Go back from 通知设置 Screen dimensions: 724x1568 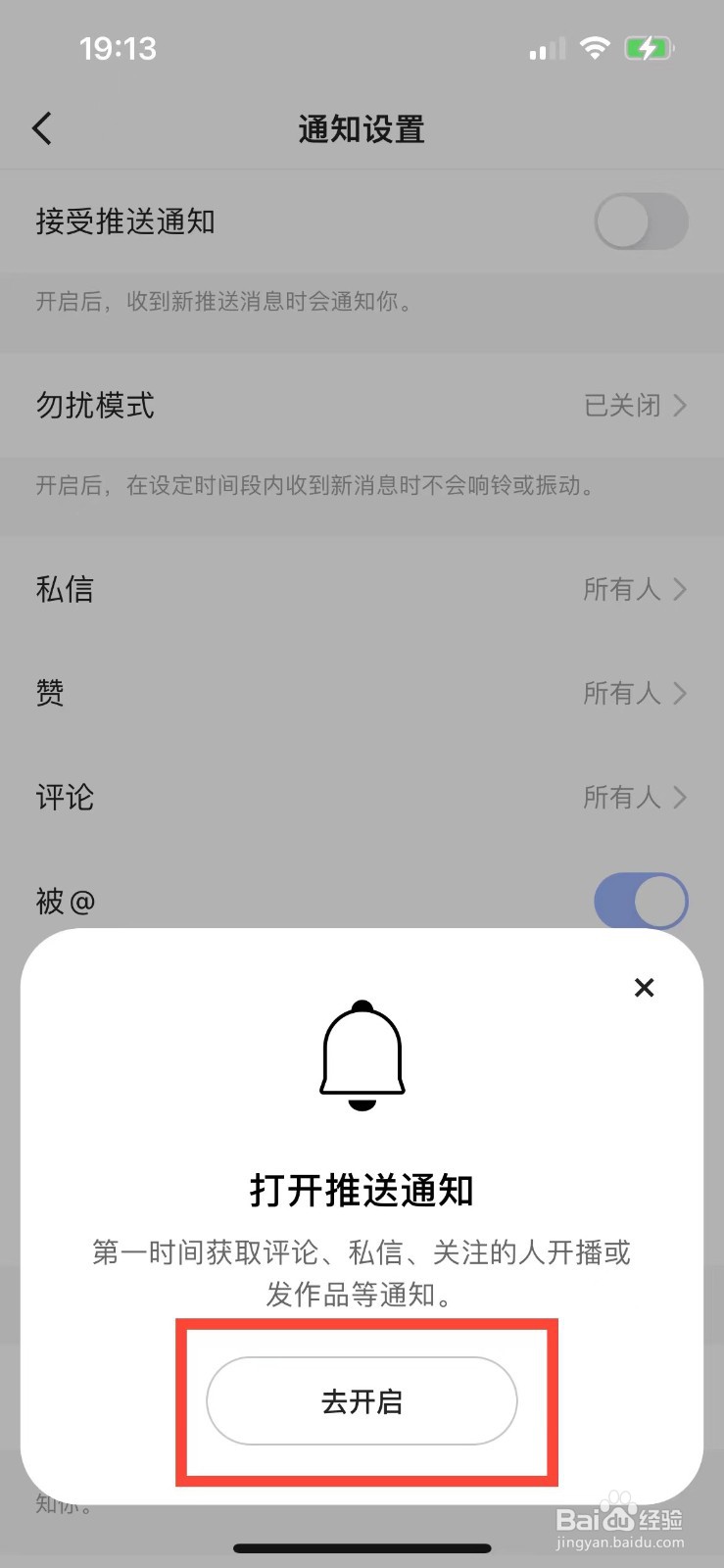42,128
